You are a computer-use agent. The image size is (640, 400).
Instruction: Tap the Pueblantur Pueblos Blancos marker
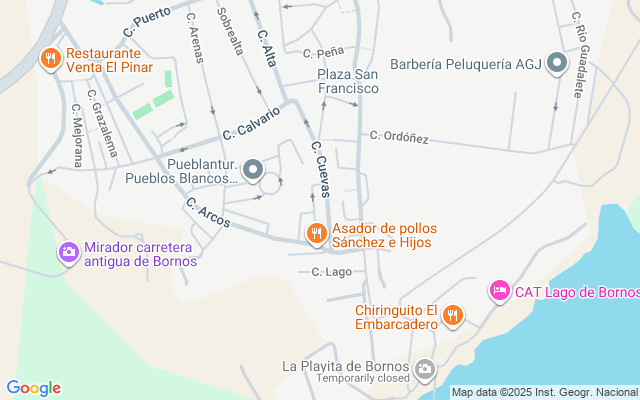pos(253,169)
